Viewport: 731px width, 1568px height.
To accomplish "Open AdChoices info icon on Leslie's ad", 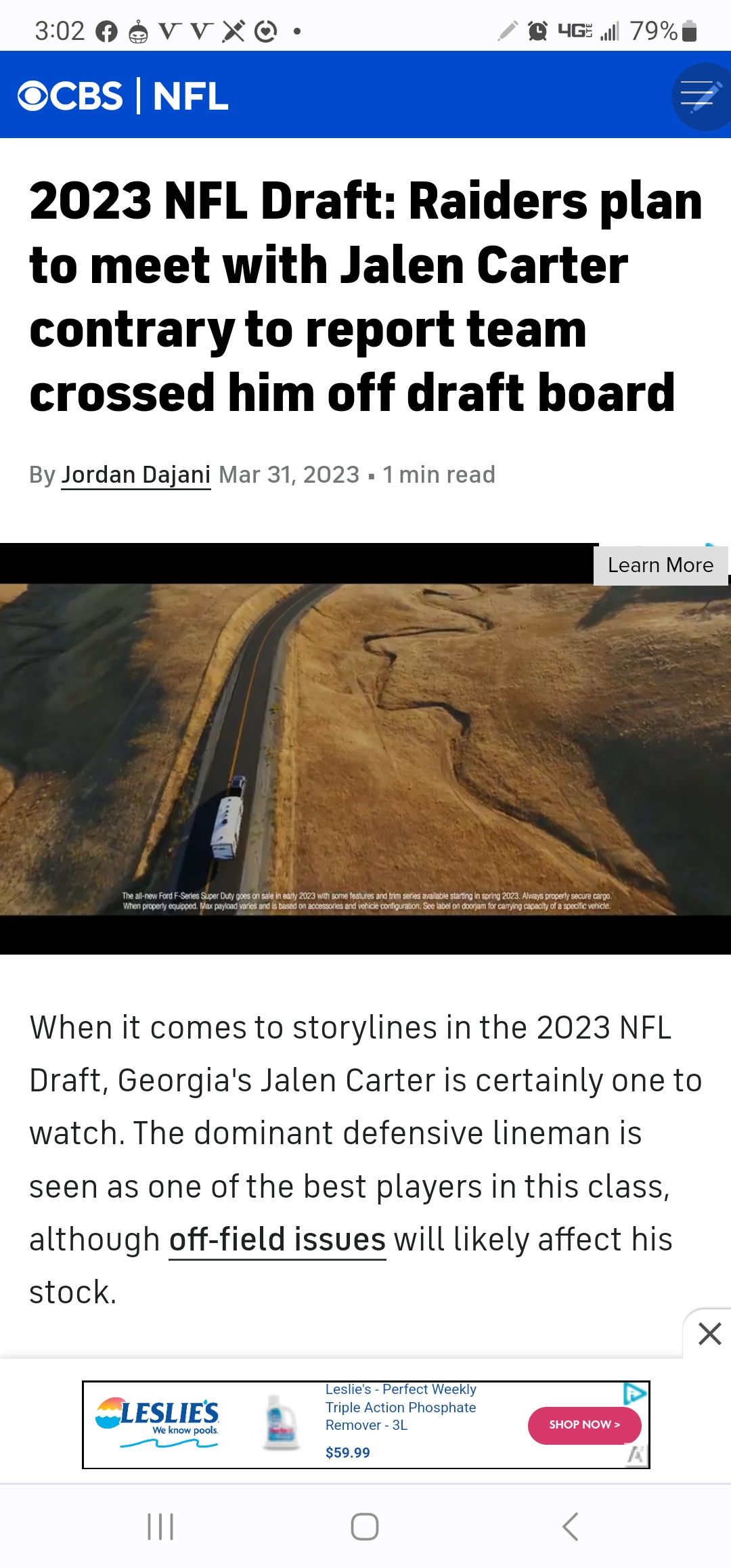I will tap(635, 1393).
